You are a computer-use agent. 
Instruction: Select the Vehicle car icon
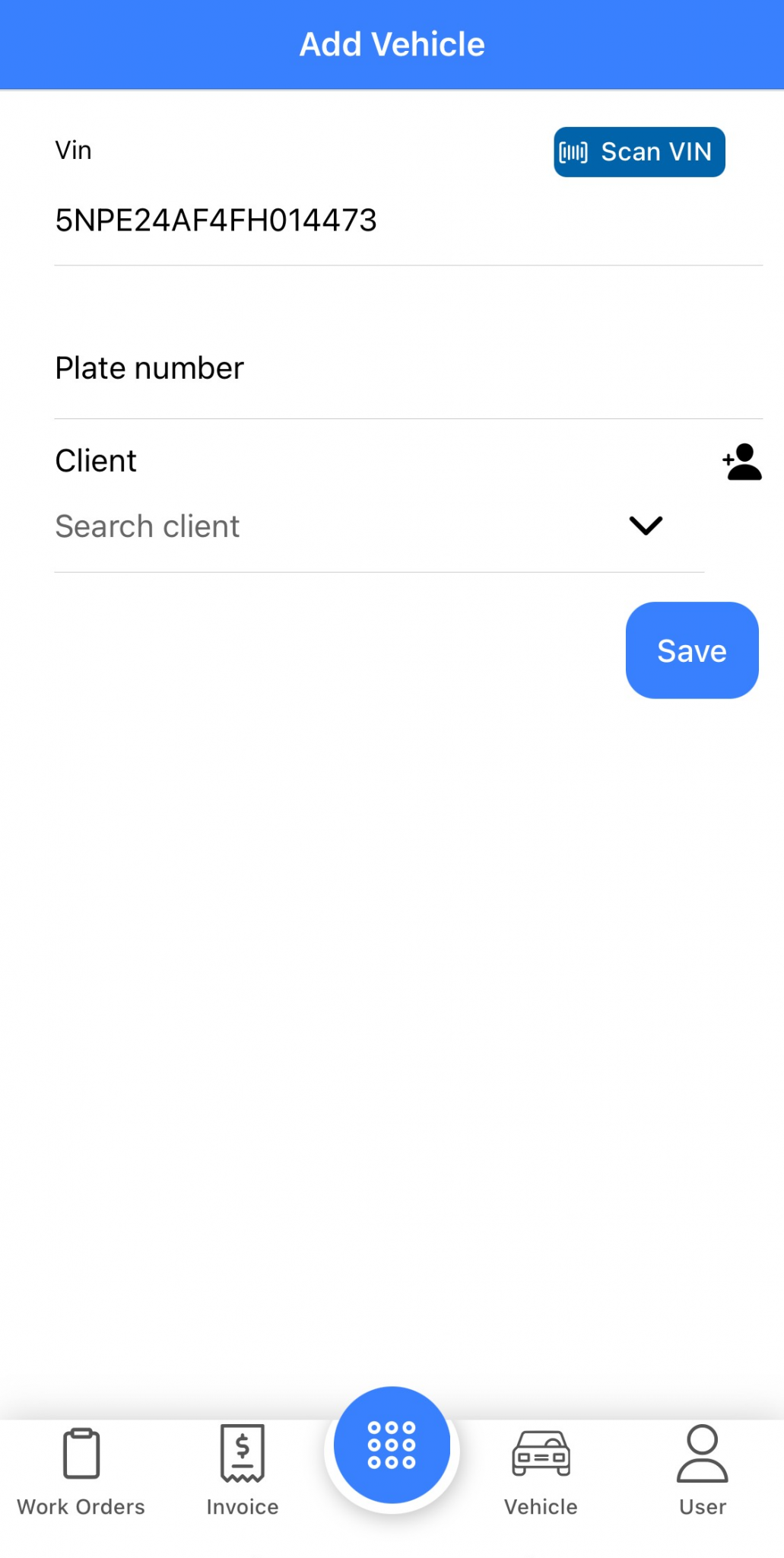click(541, 1451)
